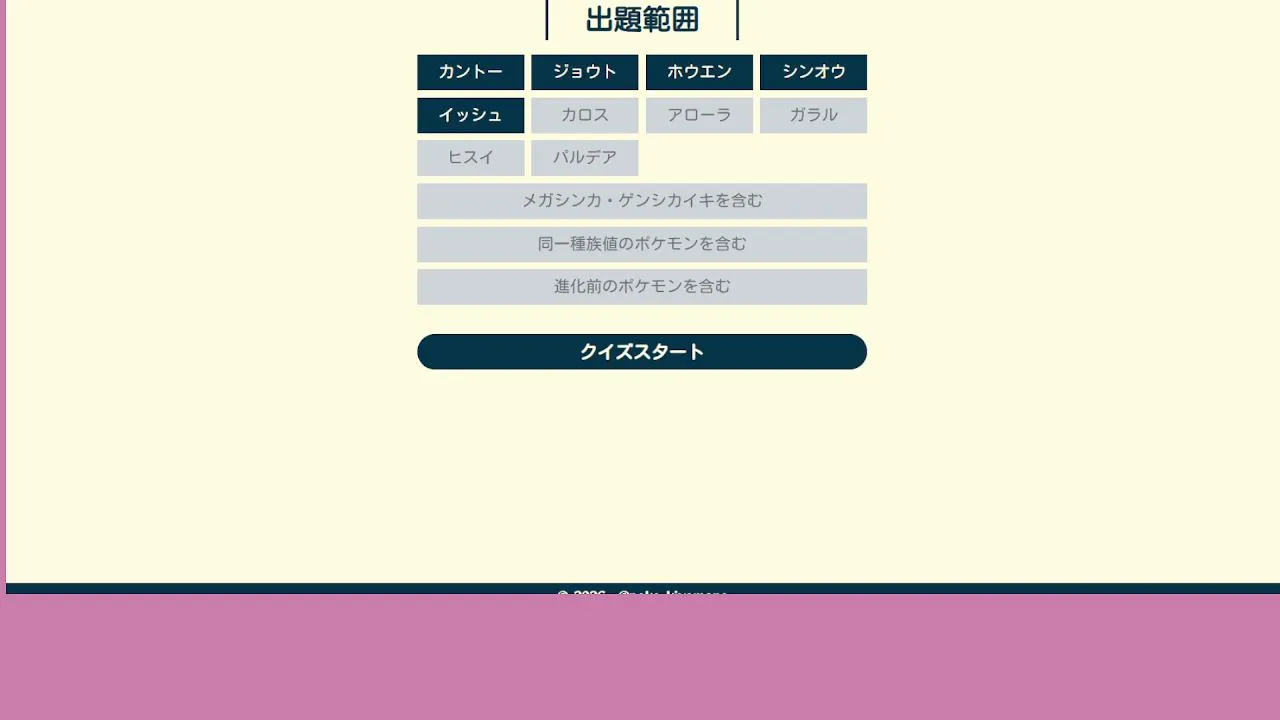The height and width of the screenshot is (720, 1280).
Task: Deselect the ジョウト region chip
Action: click(x=584, y=72)
